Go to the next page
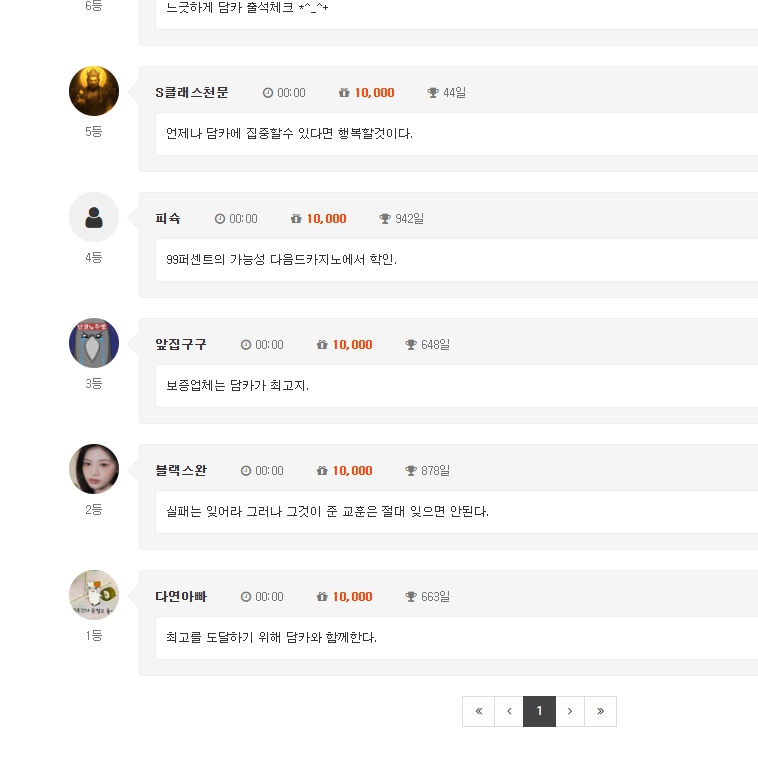The height and width of the screenshot is (761, 758). 570,711
